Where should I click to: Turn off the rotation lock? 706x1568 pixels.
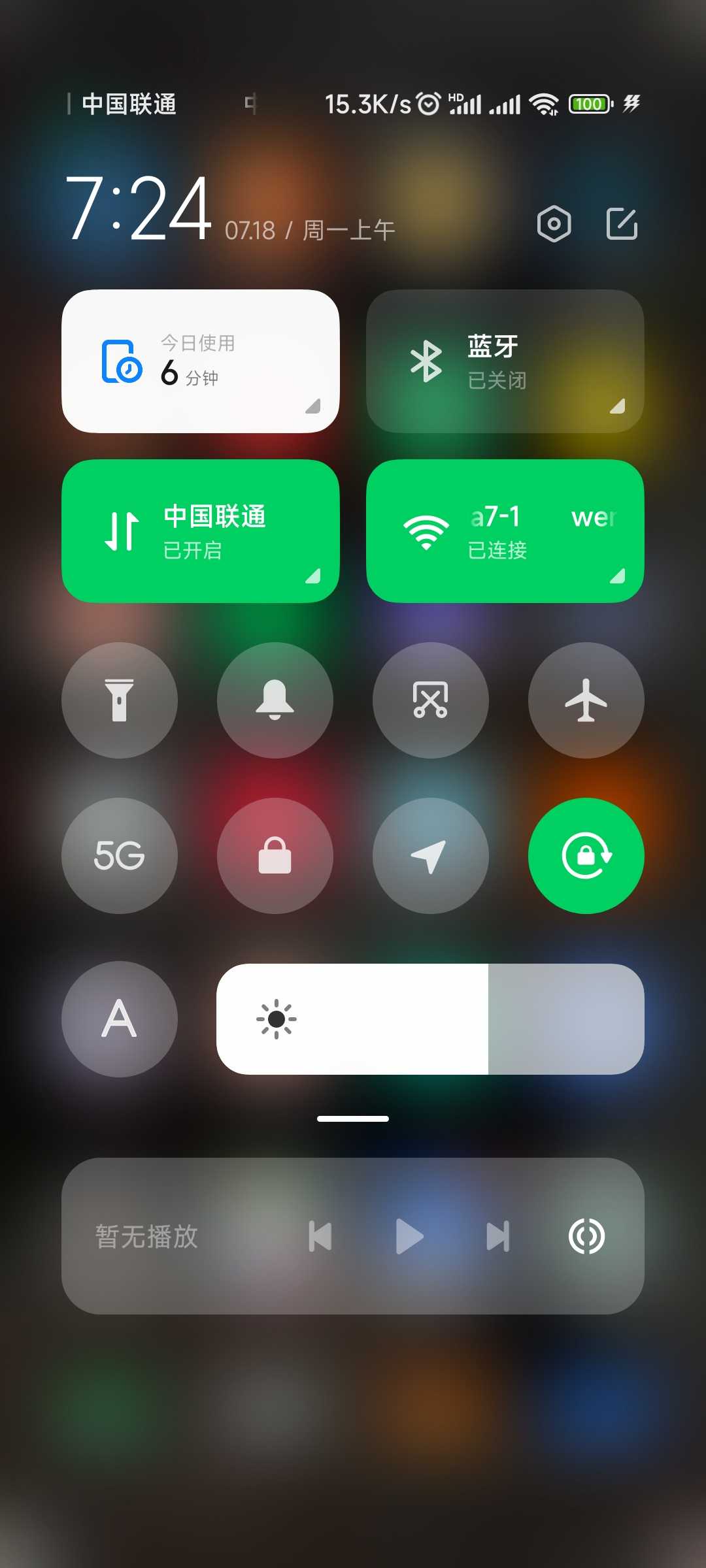click(x=586, y=856)
